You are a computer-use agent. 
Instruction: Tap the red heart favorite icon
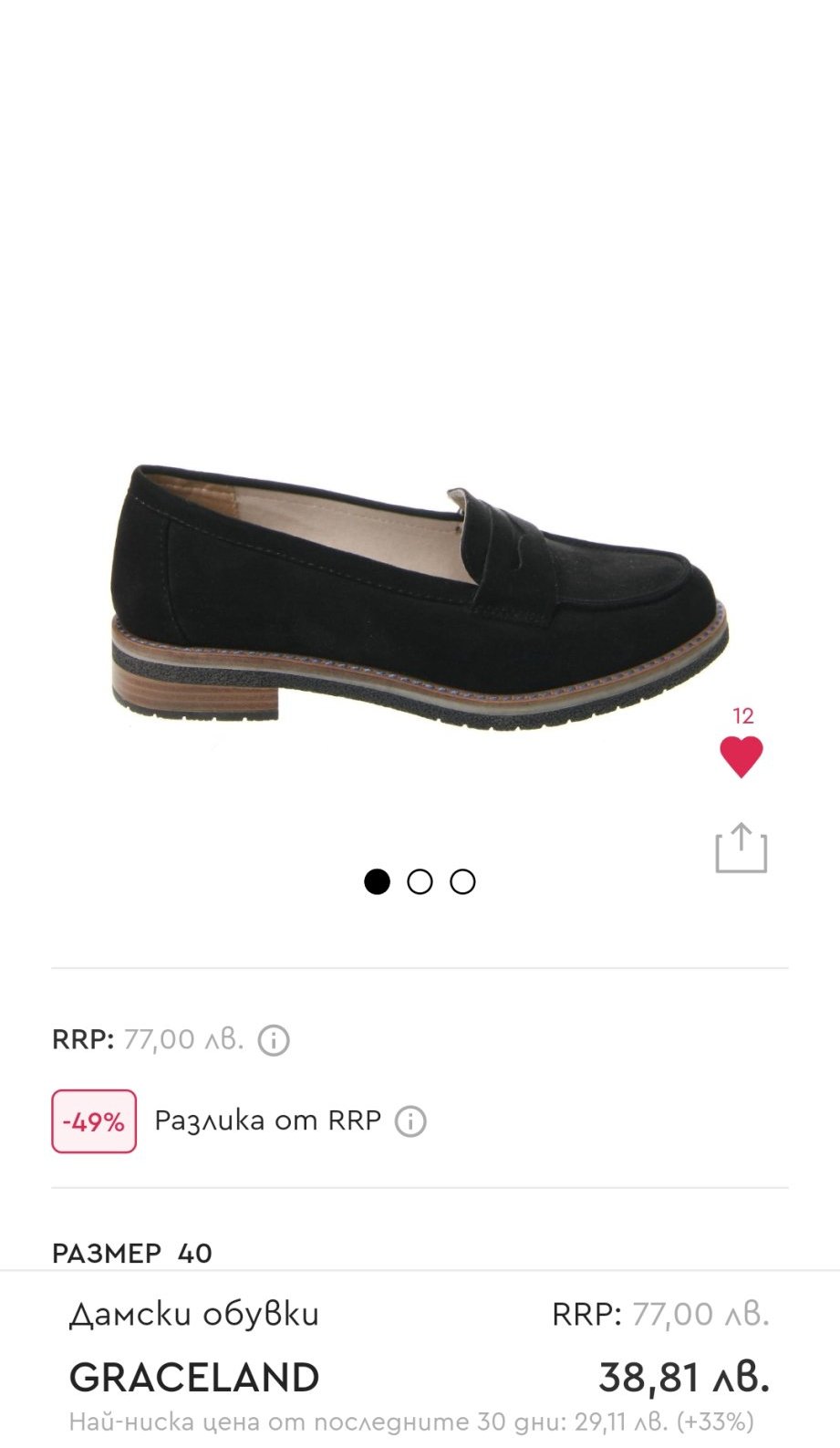pos(741,756)
